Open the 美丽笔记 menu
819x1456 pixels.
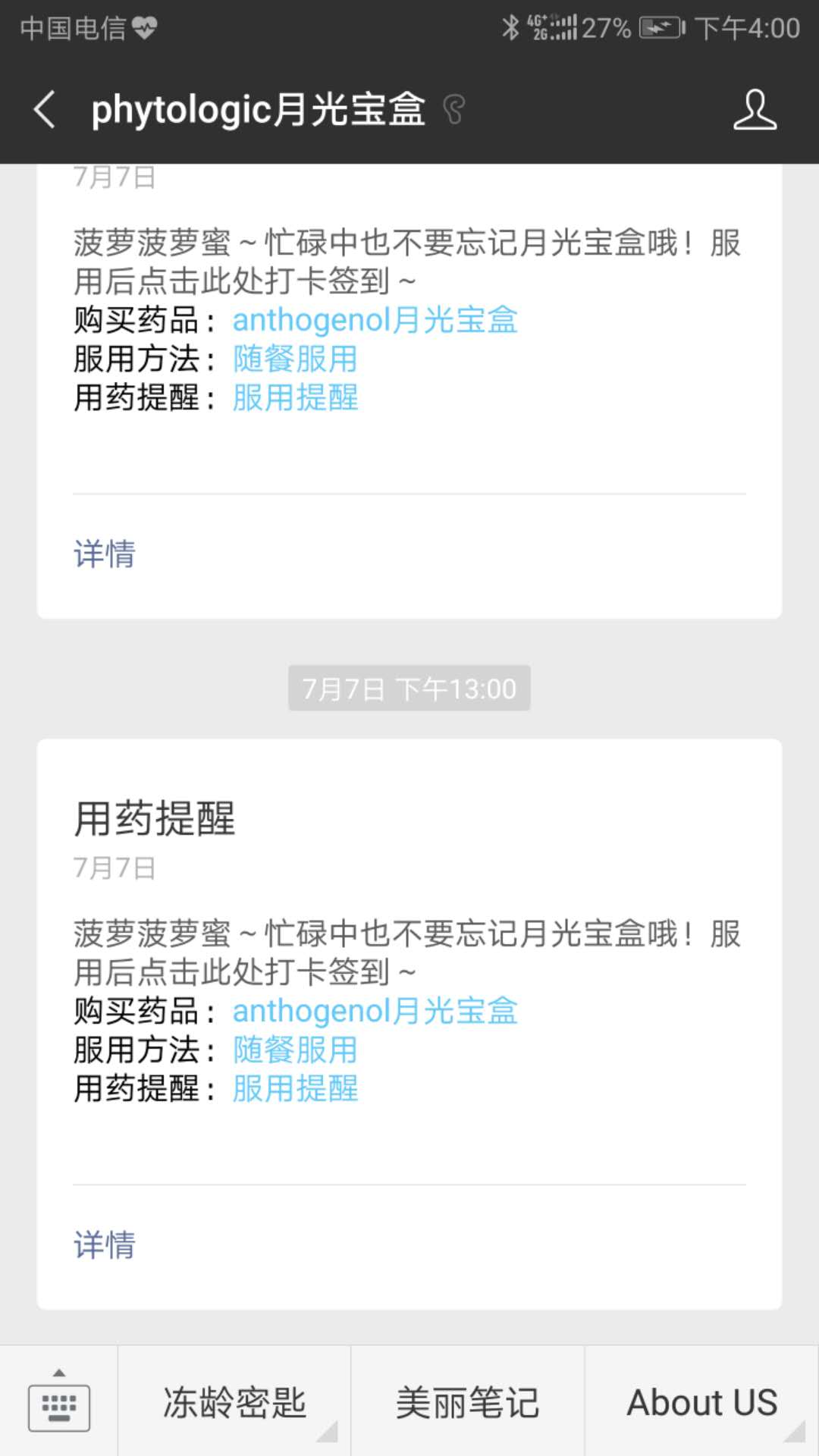pyautogui.click(x=467, y=1401)
